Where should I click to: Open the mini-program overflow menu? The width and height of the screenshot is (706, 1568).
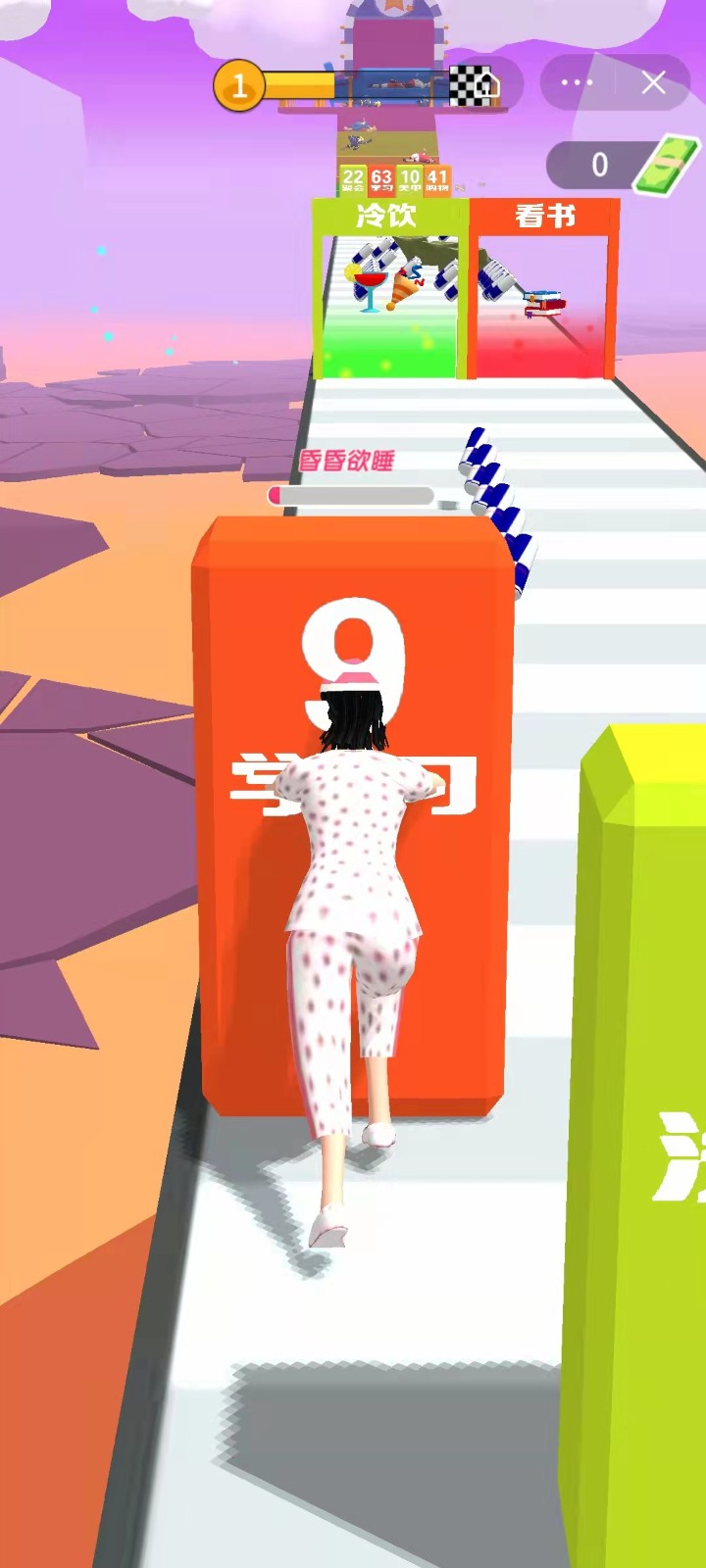[577, 82]
